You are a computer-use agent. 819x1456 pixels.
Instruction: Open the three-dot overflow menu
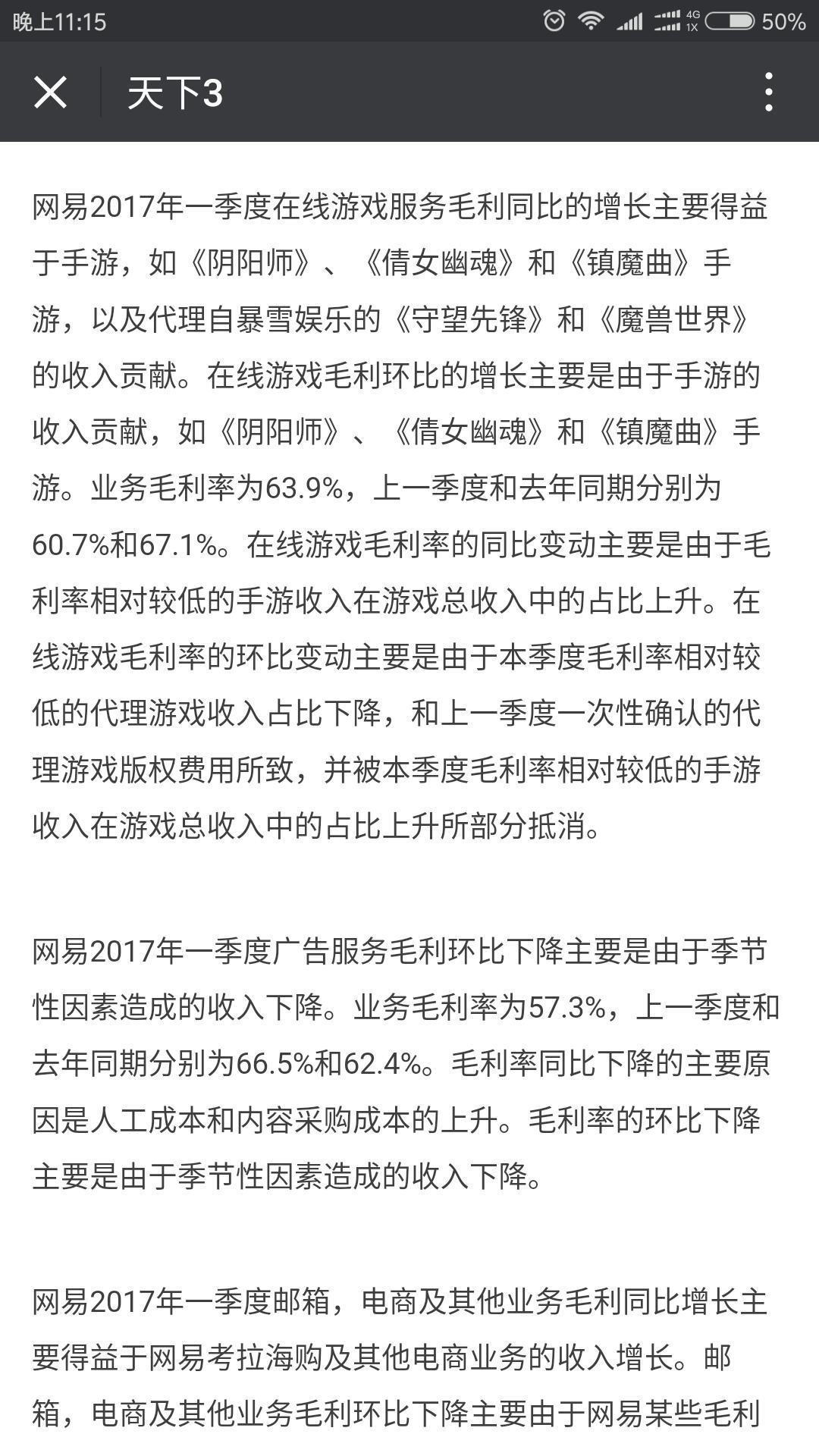pyautogui.click(x=769, y=93)
